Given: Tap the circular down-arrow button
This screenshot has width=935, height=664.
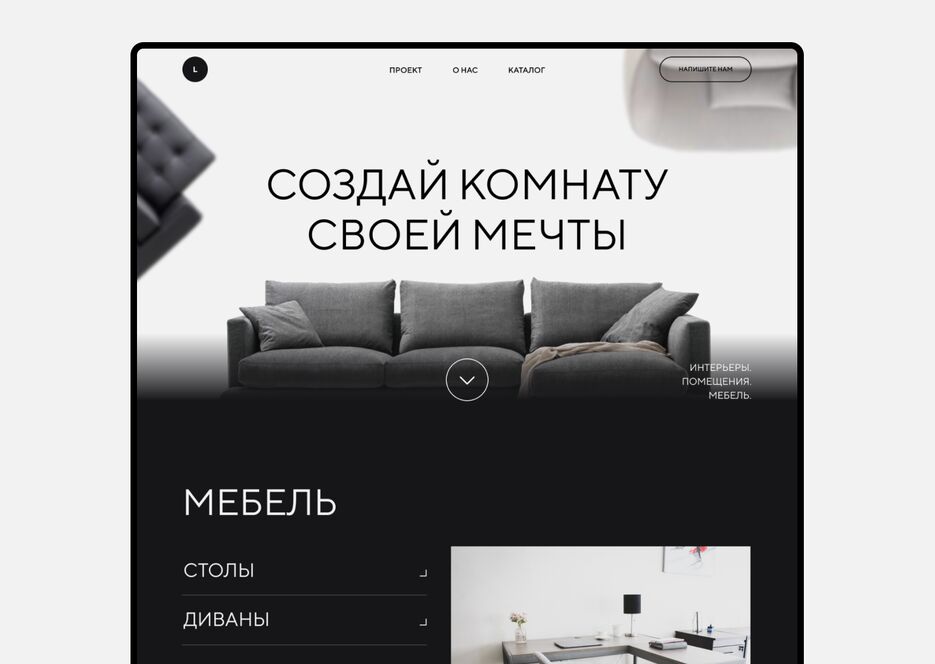Looking at the screenshot, I should click(467, 380).
